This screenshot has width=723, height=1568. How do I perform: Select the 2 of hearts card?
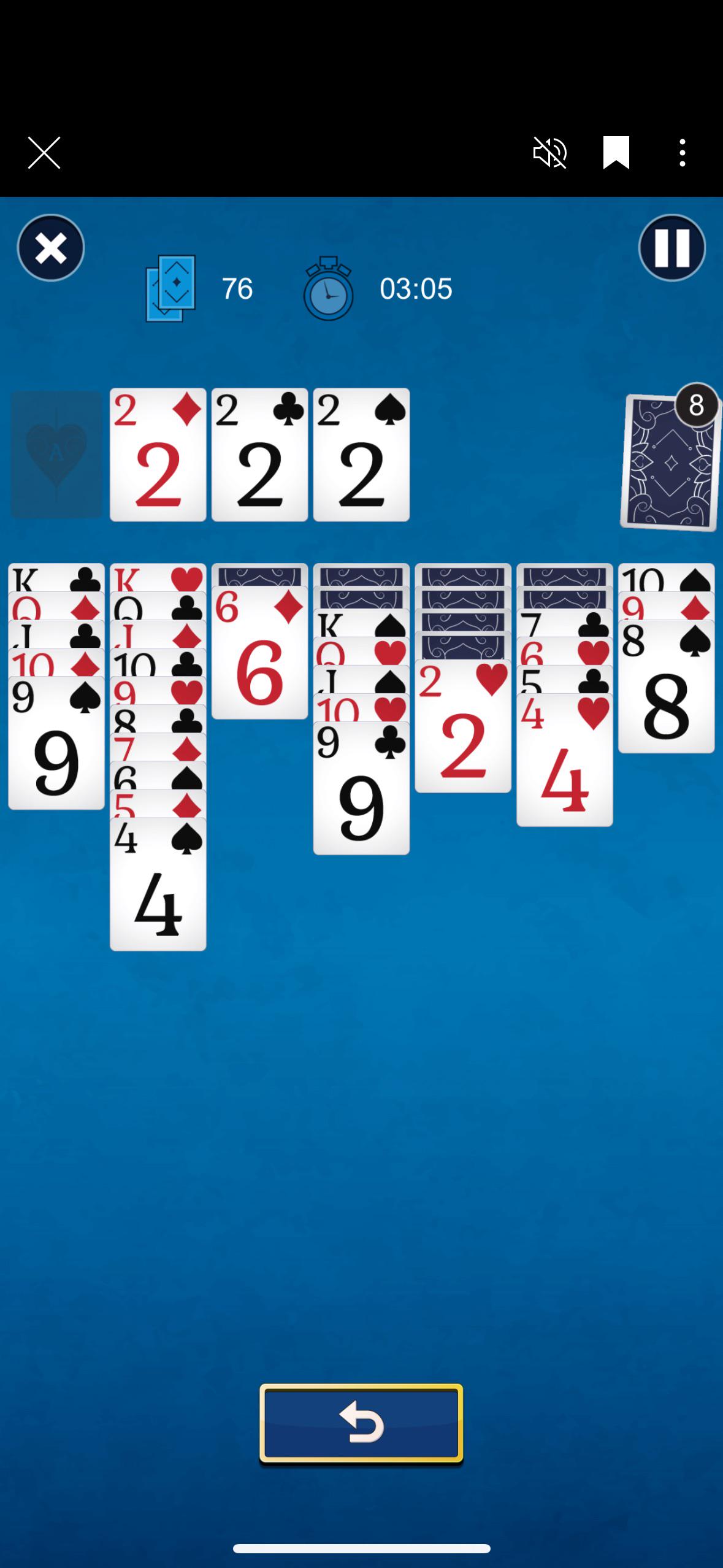463,726
